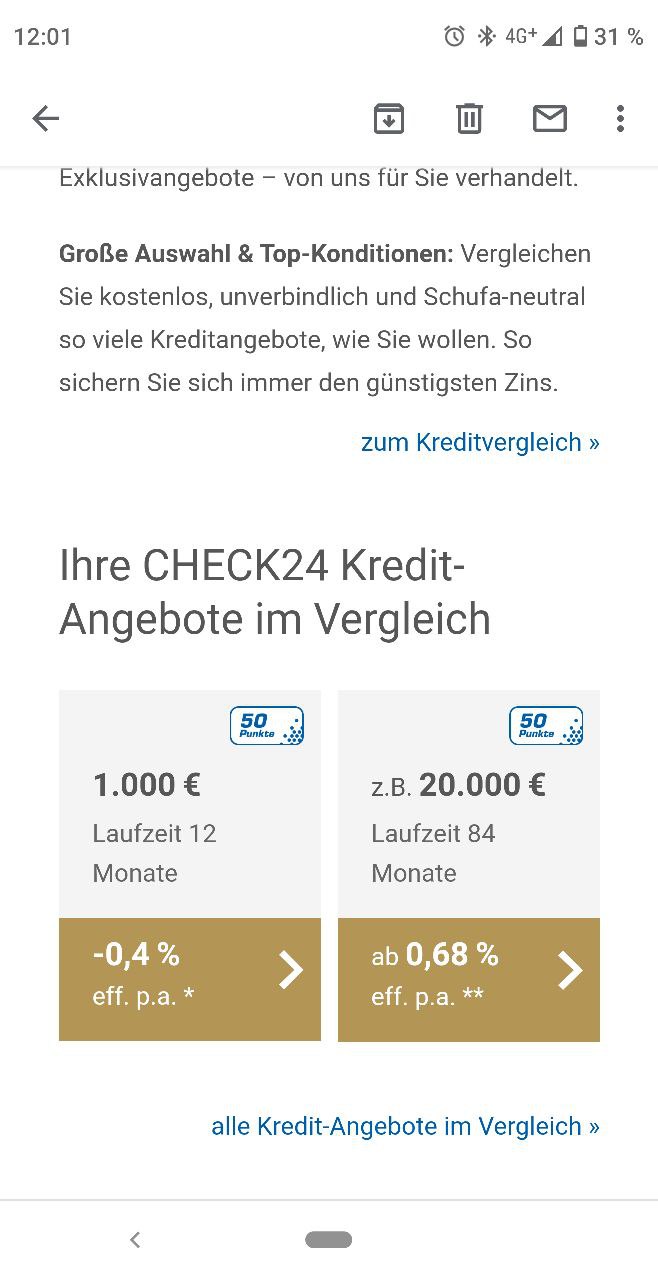Viewport: 658px width, 1280px height.
Task: Open the 'zum Kreditvergleich' link
Action: (480, 442)
